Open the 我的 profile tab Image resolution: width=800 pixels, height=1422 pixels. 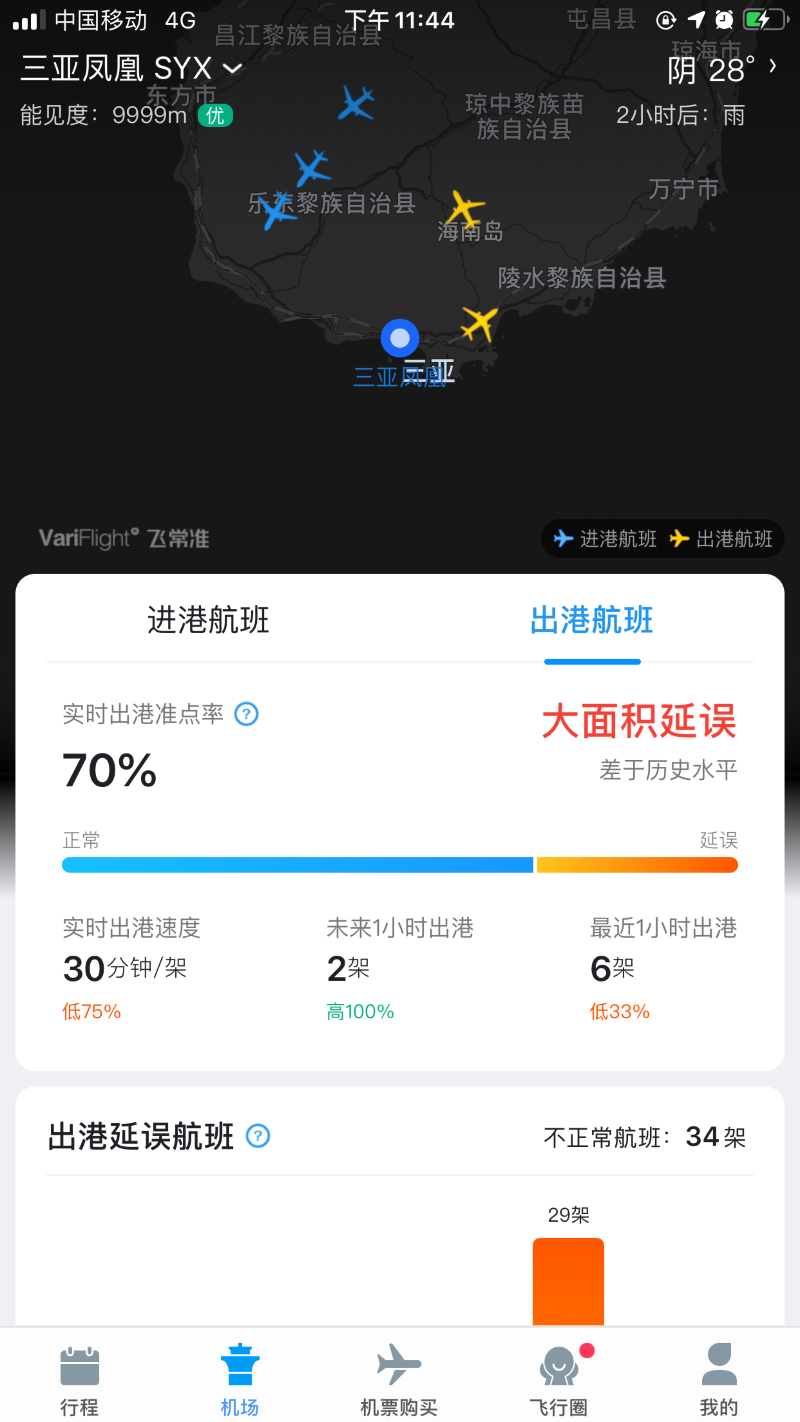(719, 1379)
